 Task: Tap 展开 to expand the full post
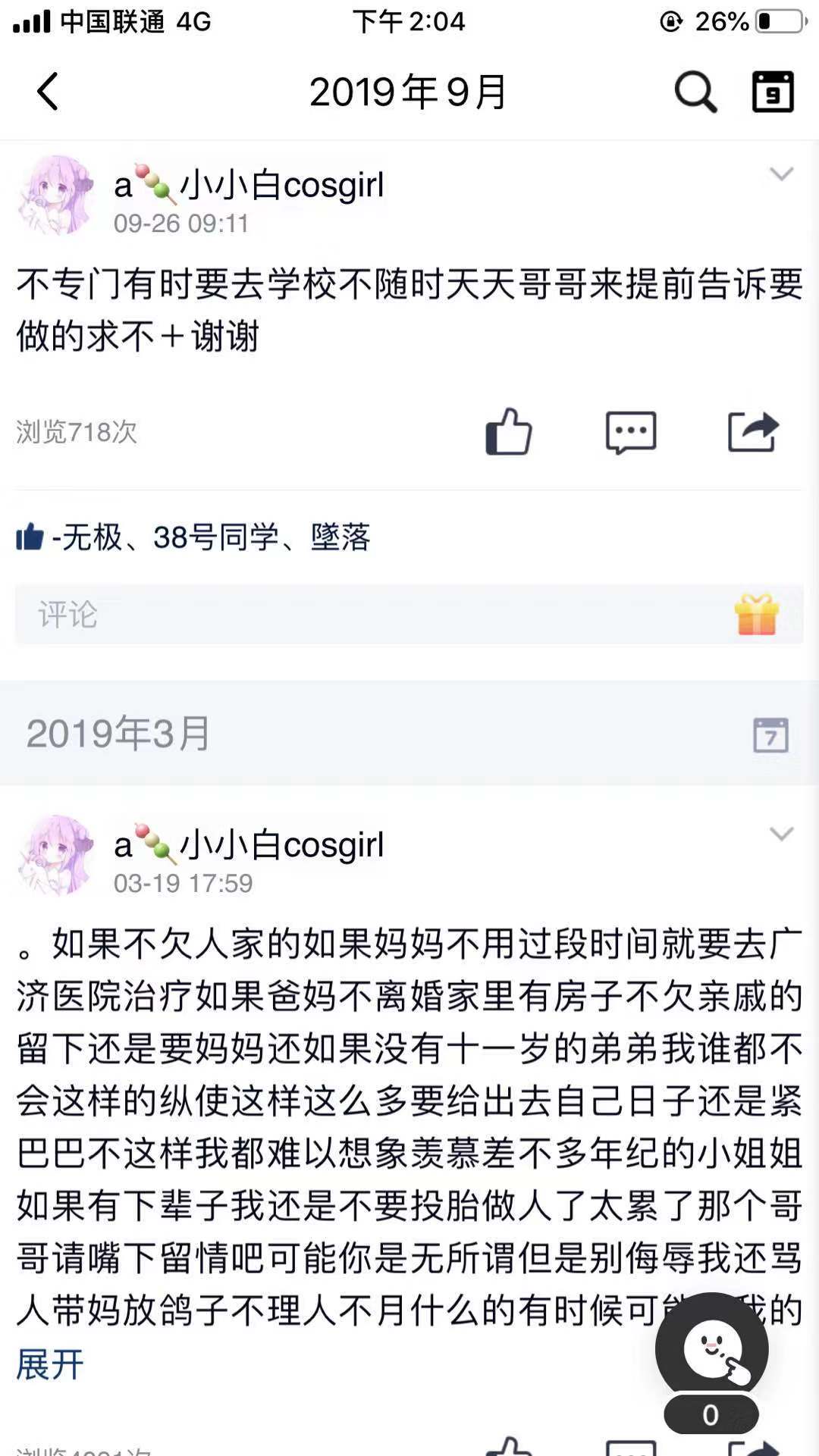point(50,1365)
